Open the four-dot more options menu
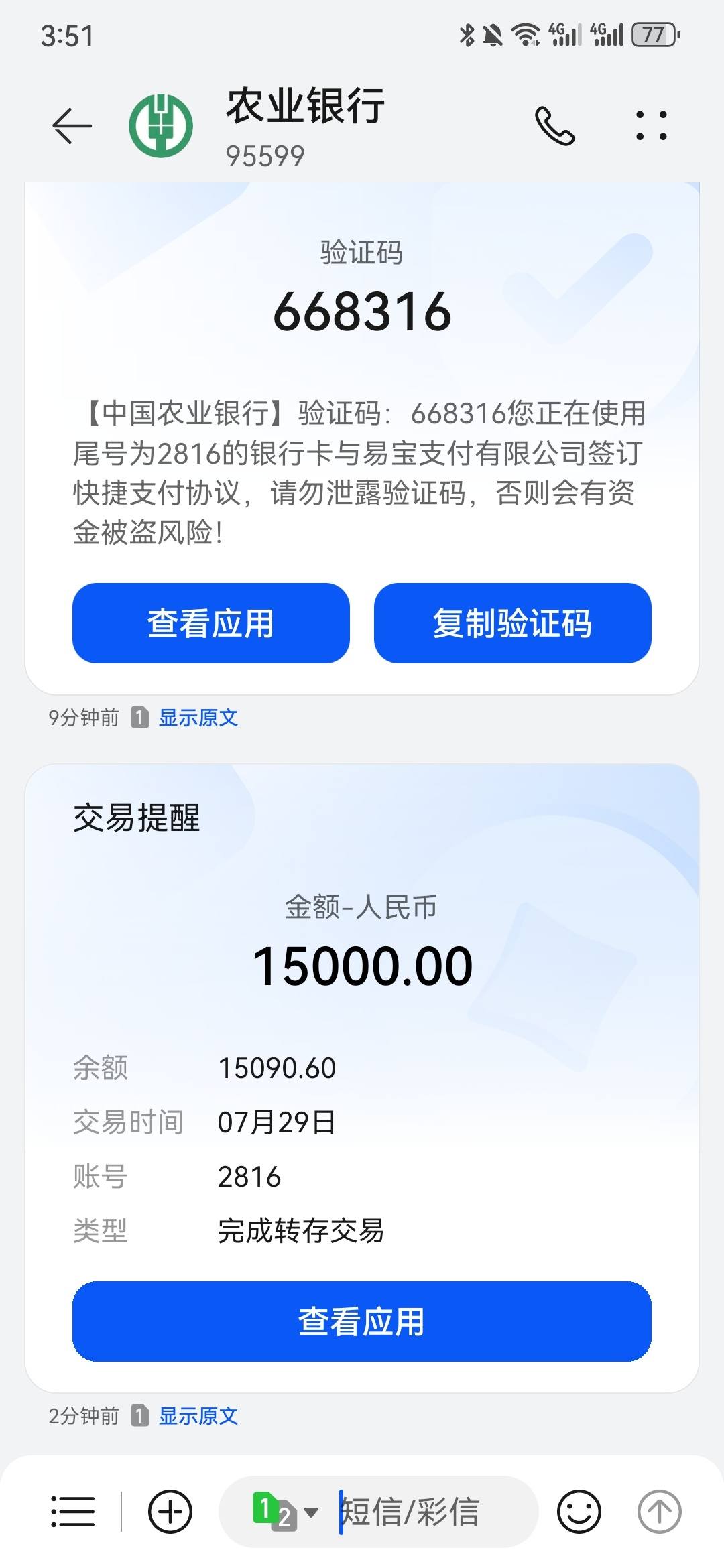The height and width of the screenshot is (1568, 724). pos(652,125)
